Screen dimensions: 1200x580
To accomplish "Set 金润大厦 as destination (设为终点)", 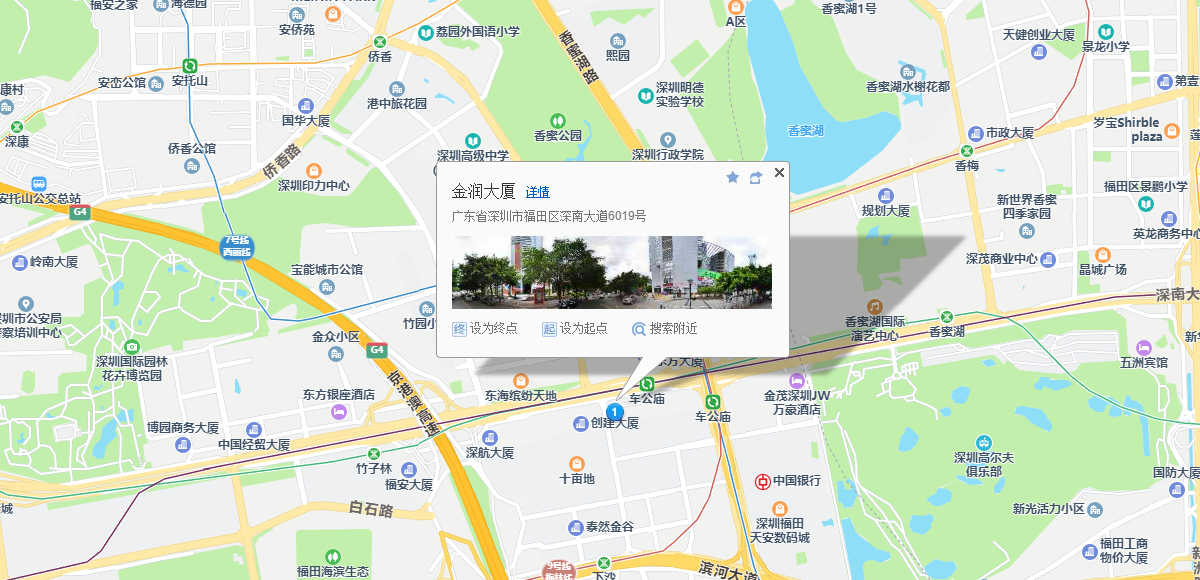I will pyautogui.click(x=485, y=328).
